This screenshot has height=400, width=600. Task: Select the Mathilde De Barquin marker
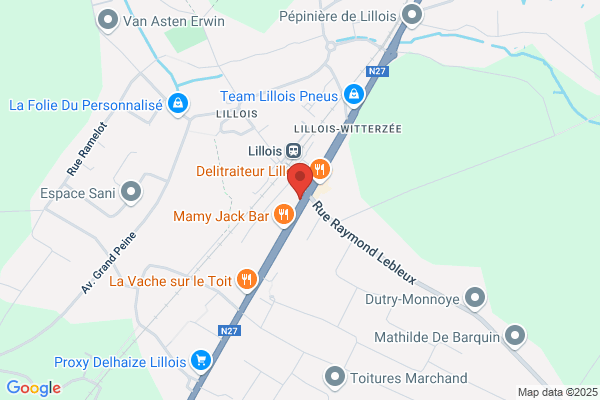[x=515, y=336]
